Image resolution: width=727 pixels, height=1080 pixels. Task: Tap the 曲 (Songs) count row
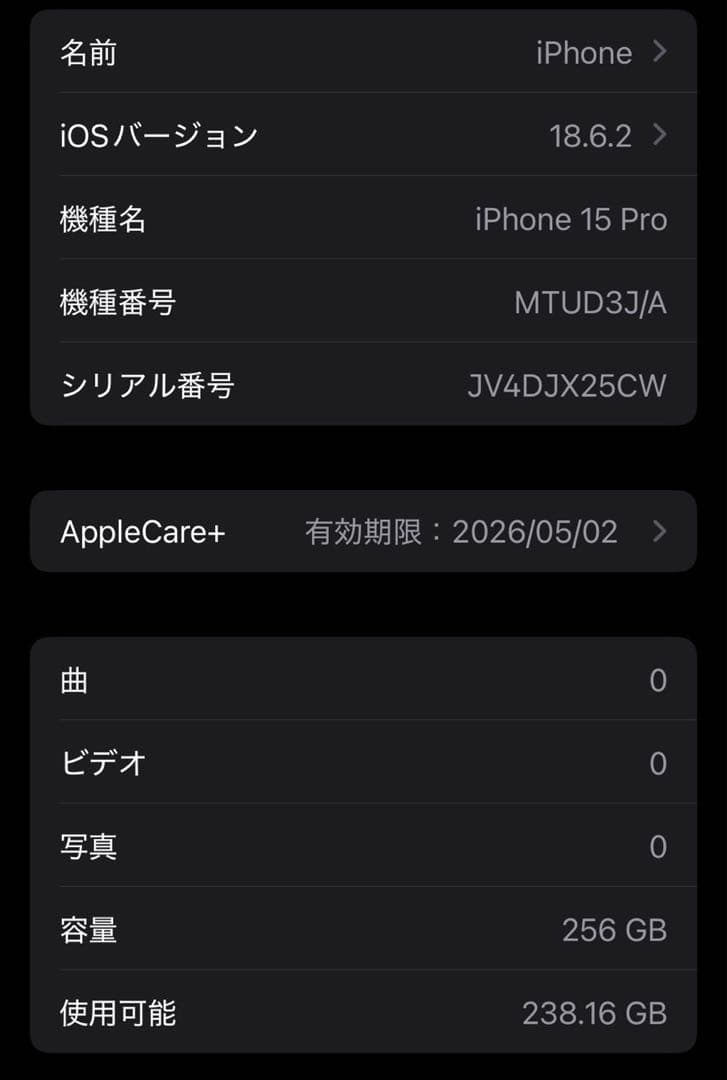363,679
